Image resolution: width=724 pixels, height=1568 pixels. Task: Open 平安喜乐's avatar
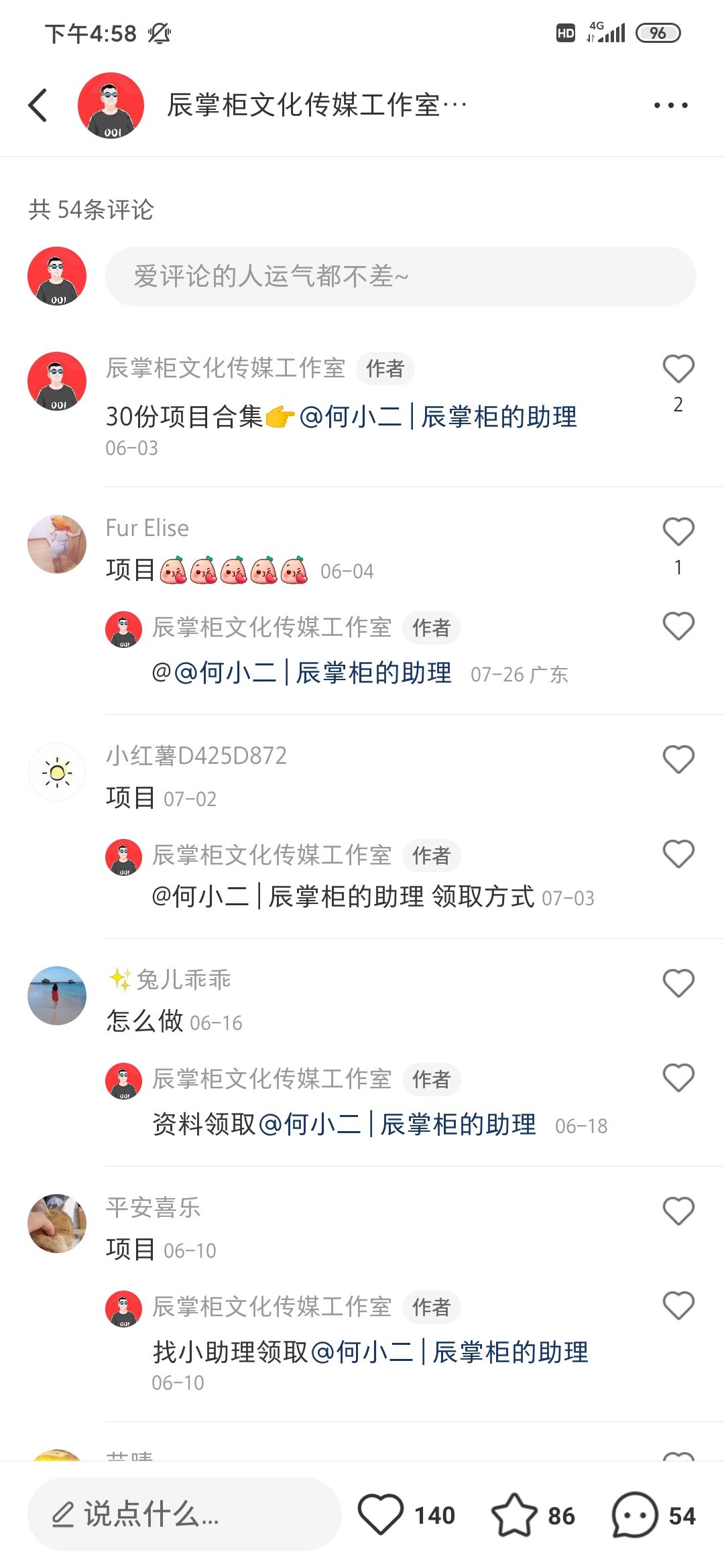(57, 1224)
